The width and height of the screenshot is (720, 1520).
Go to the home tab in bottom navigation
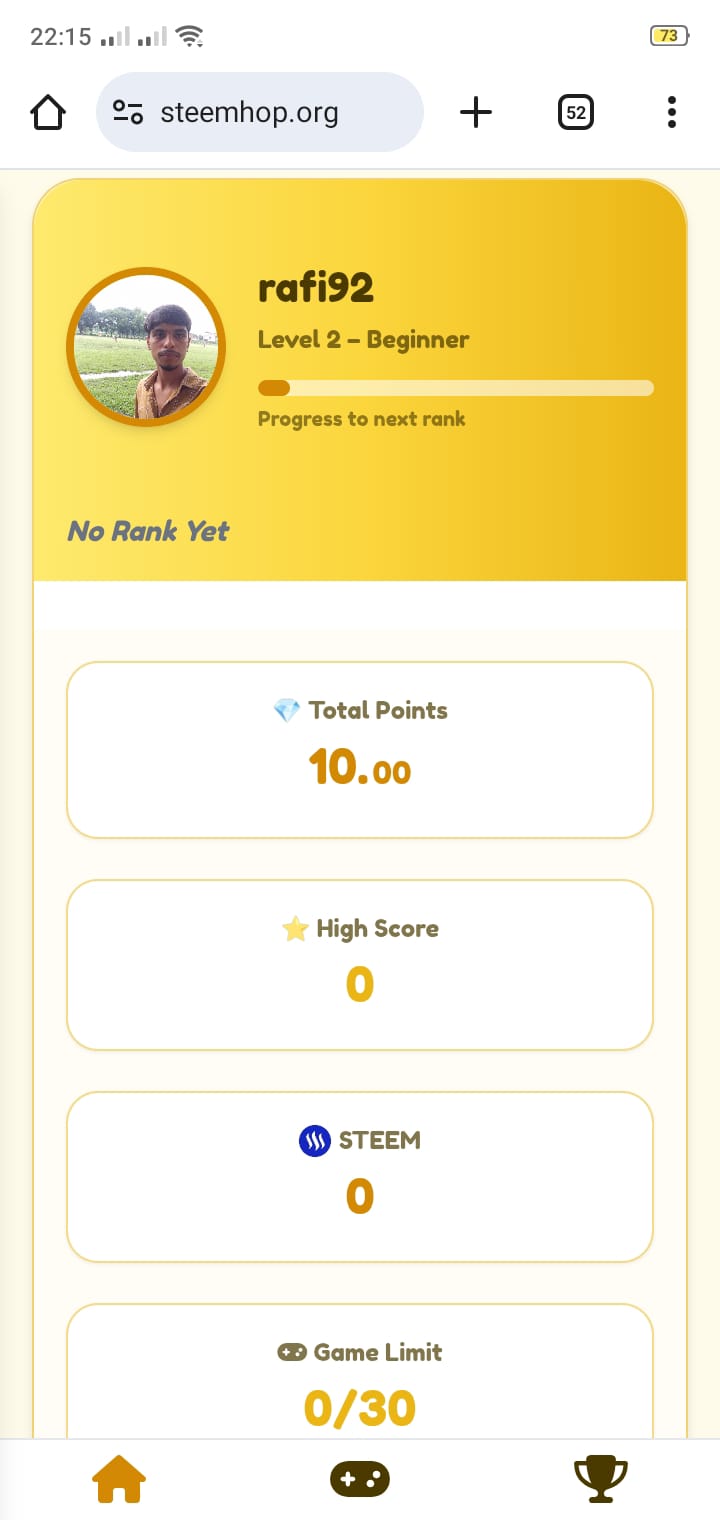[x=119, y=1479]
